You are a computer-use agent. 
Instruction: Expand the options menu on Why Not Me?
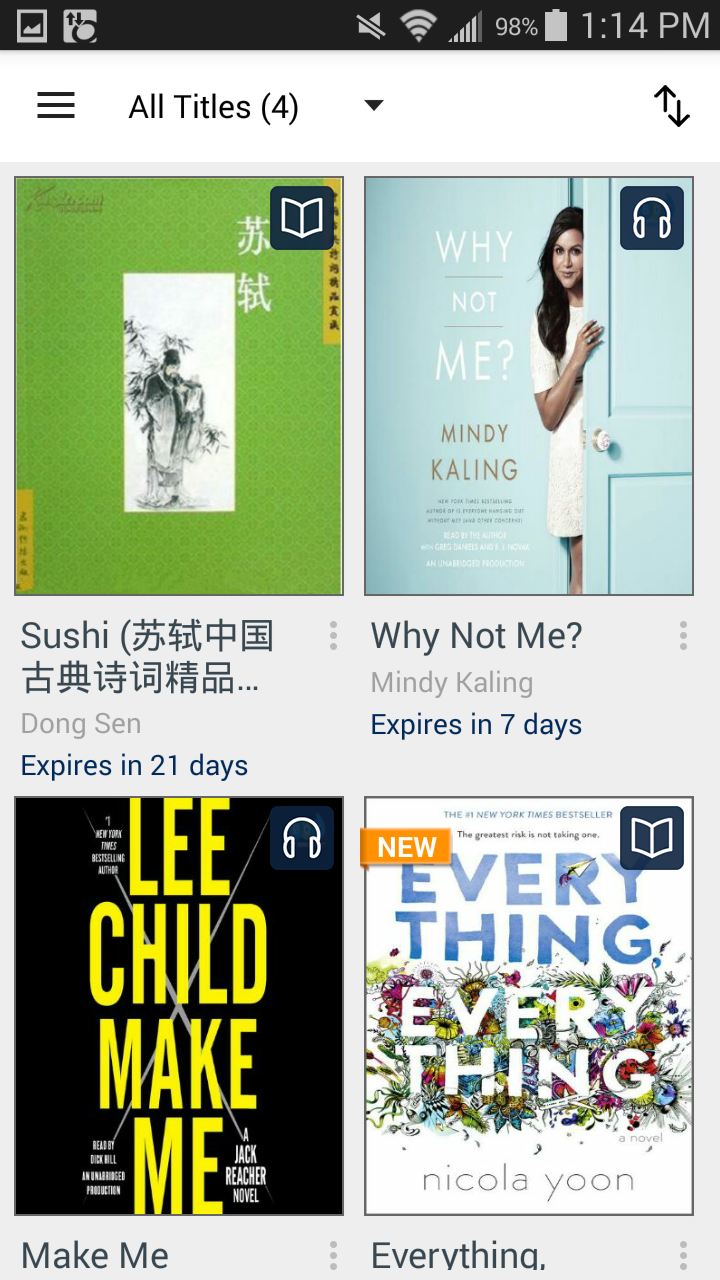(x=682, y=636)
